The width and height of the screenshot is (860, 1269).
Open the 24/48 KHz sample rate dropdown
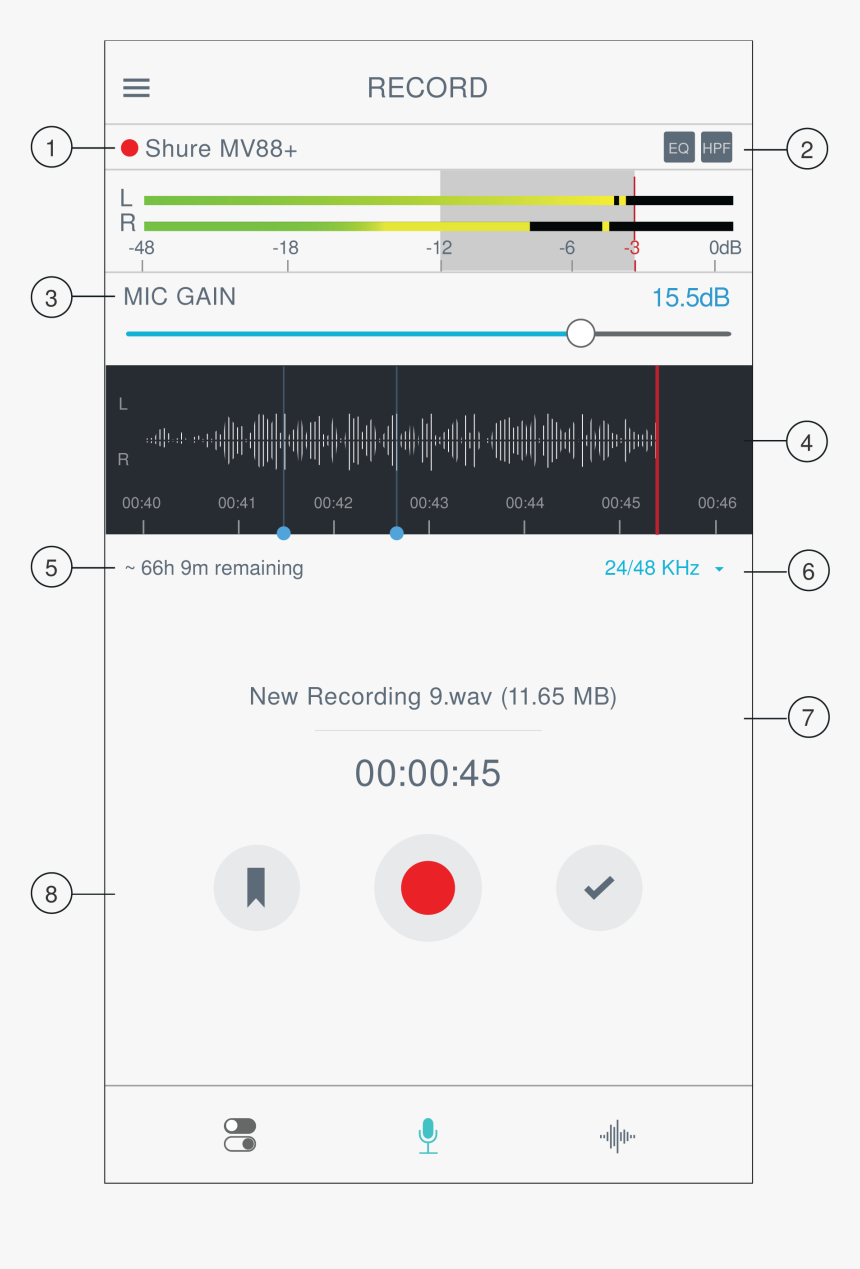tap(650, 568)
